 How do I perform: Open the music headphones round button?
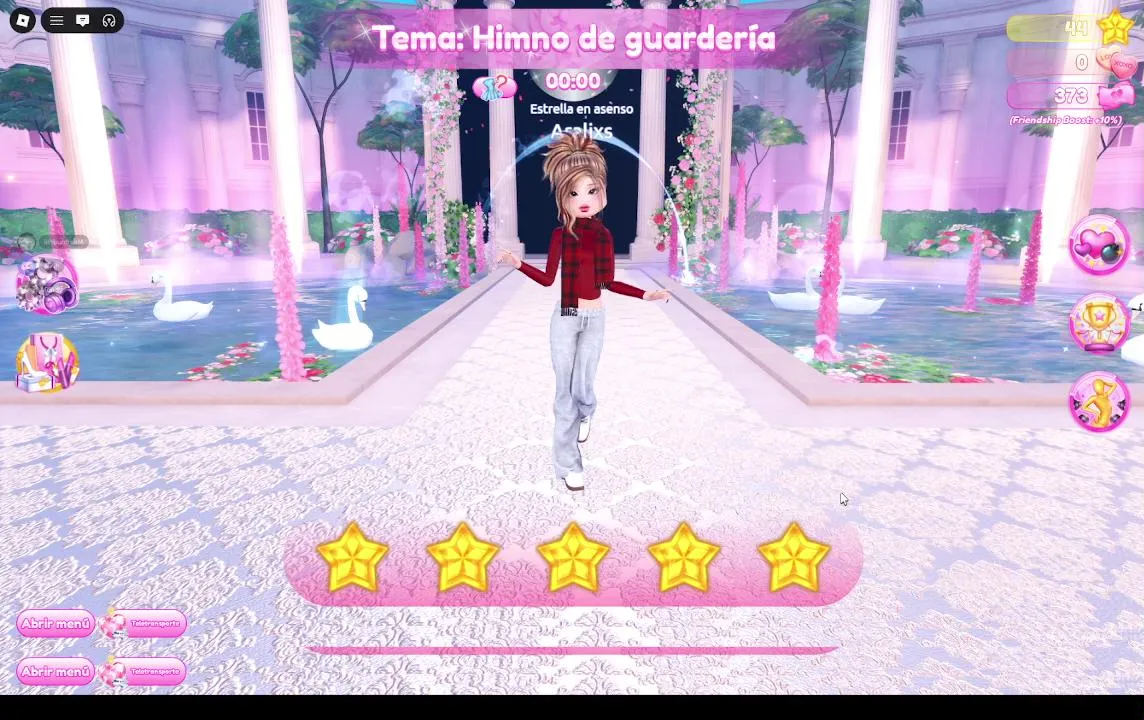(x=47, y=285)
